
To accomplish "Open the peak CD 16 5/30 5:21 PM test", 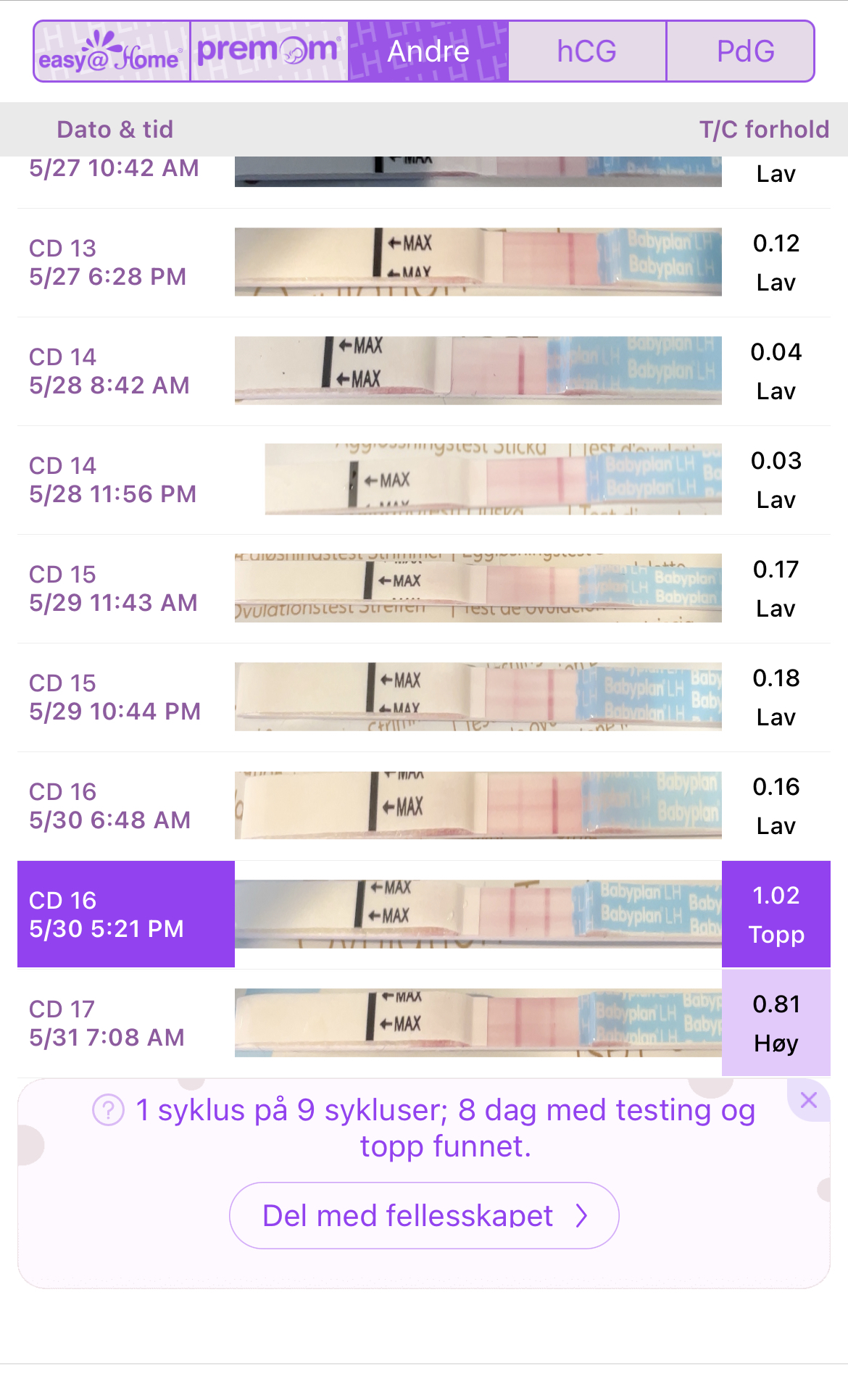I will coord(424,914).
